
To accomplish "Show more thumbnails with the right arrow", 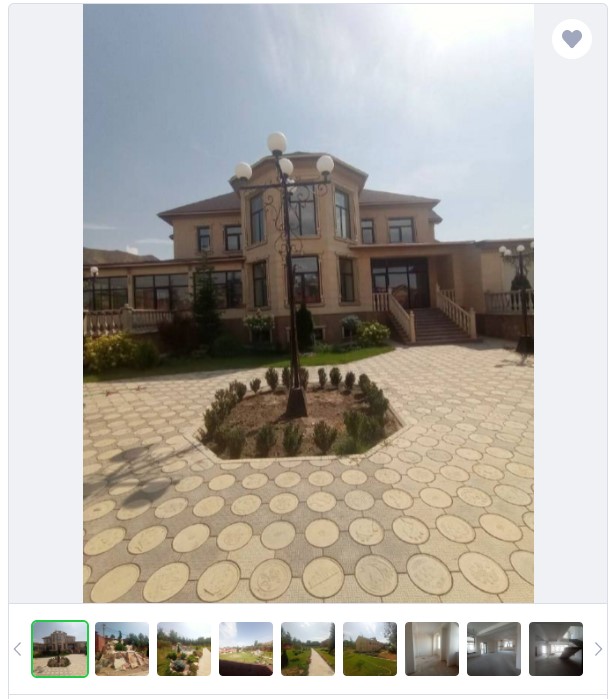I will (x=598, y=649).
